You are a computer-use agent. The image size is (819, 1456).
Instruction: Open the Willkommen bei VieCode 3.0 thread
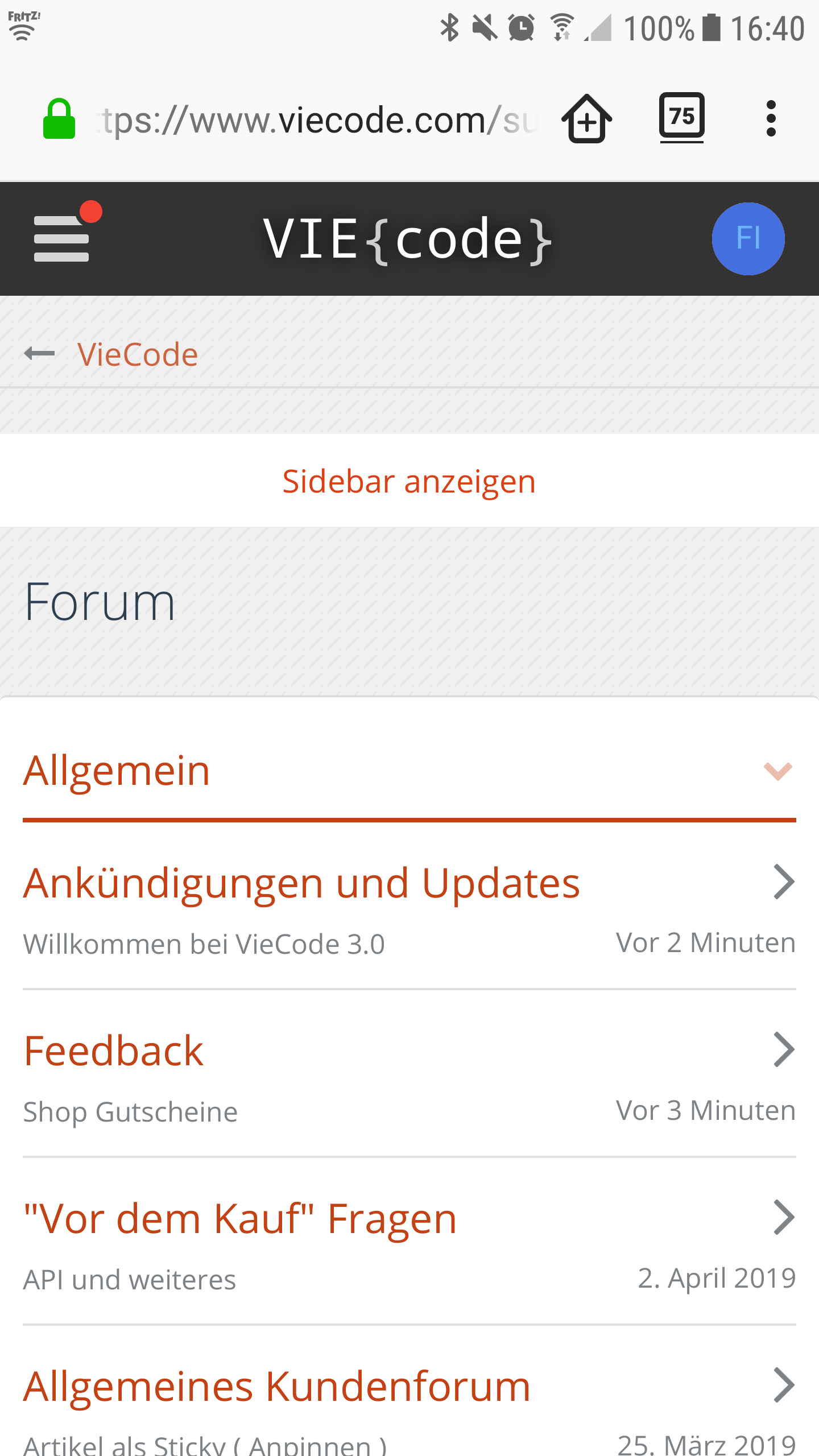(x=204, y=944)
